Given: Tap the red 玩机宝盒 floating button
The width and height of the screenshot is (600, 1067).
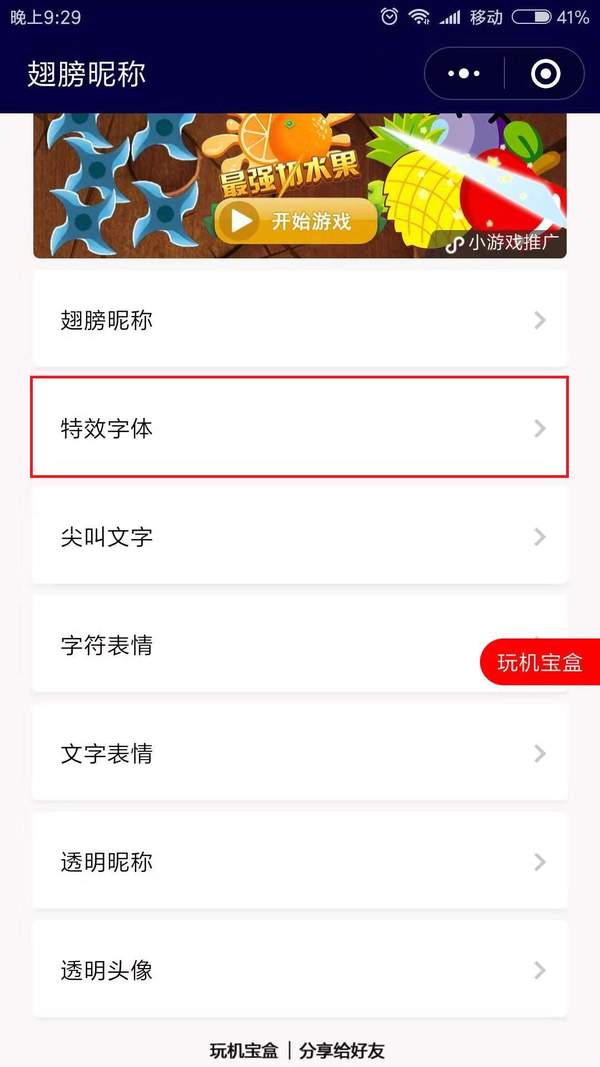Looking at the screenshot, I should pyautogui.click(x=540, y=662).
